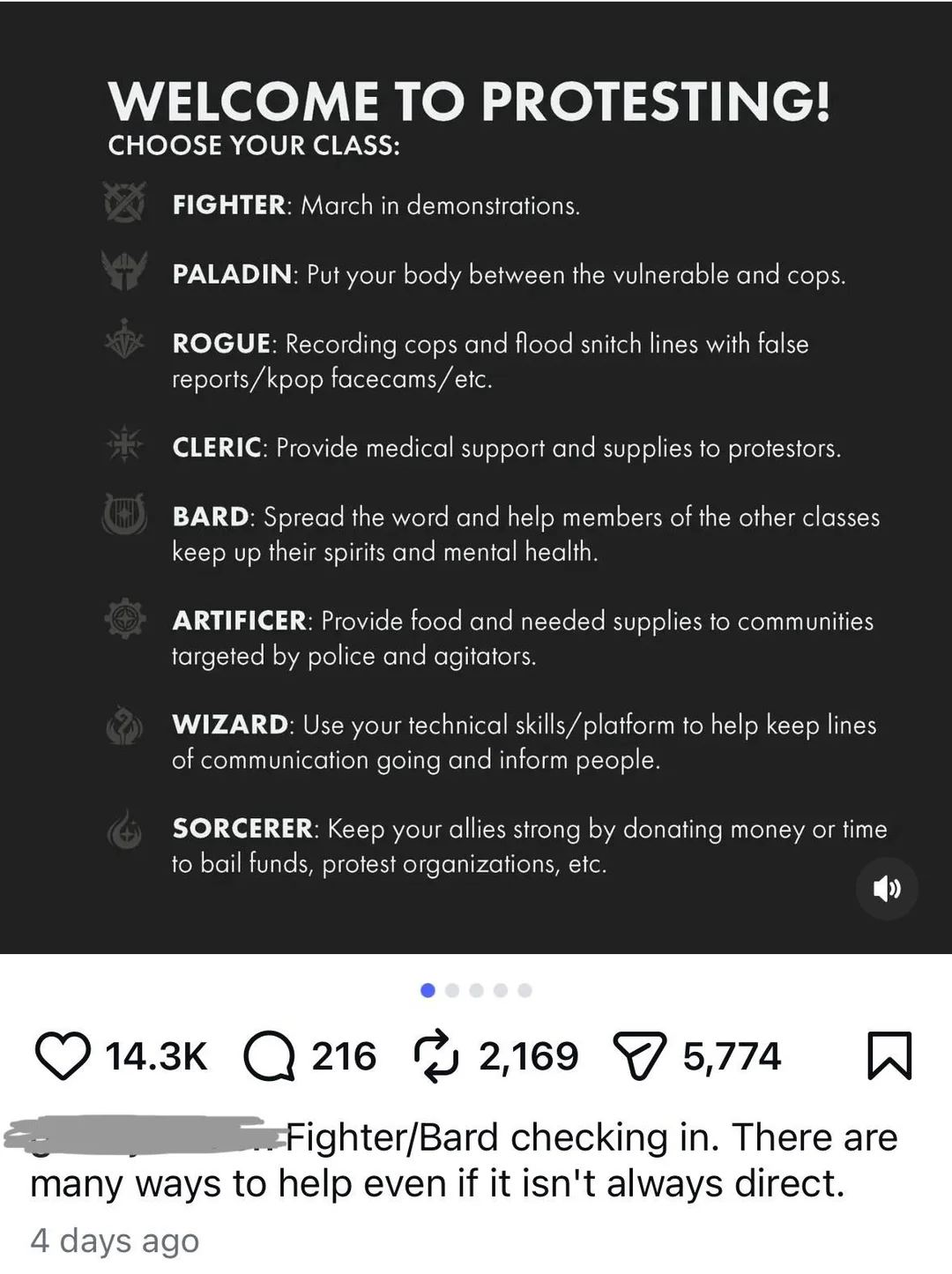Screen dimensions: 952x1274
Task: Repost this post using the repost icon
Action: tap(436, 1055)
